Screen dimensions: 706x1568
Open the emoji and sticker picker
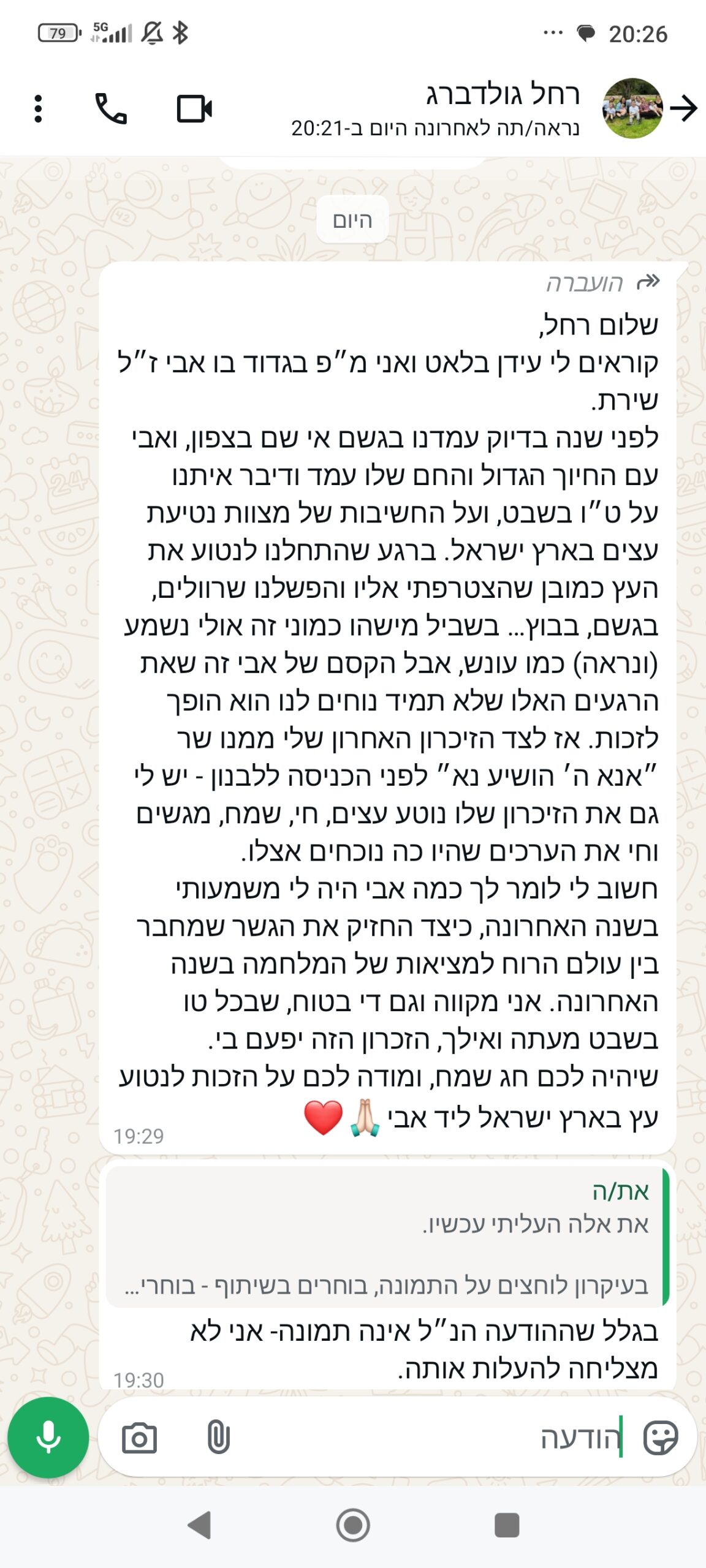(x=661, y=1438)
